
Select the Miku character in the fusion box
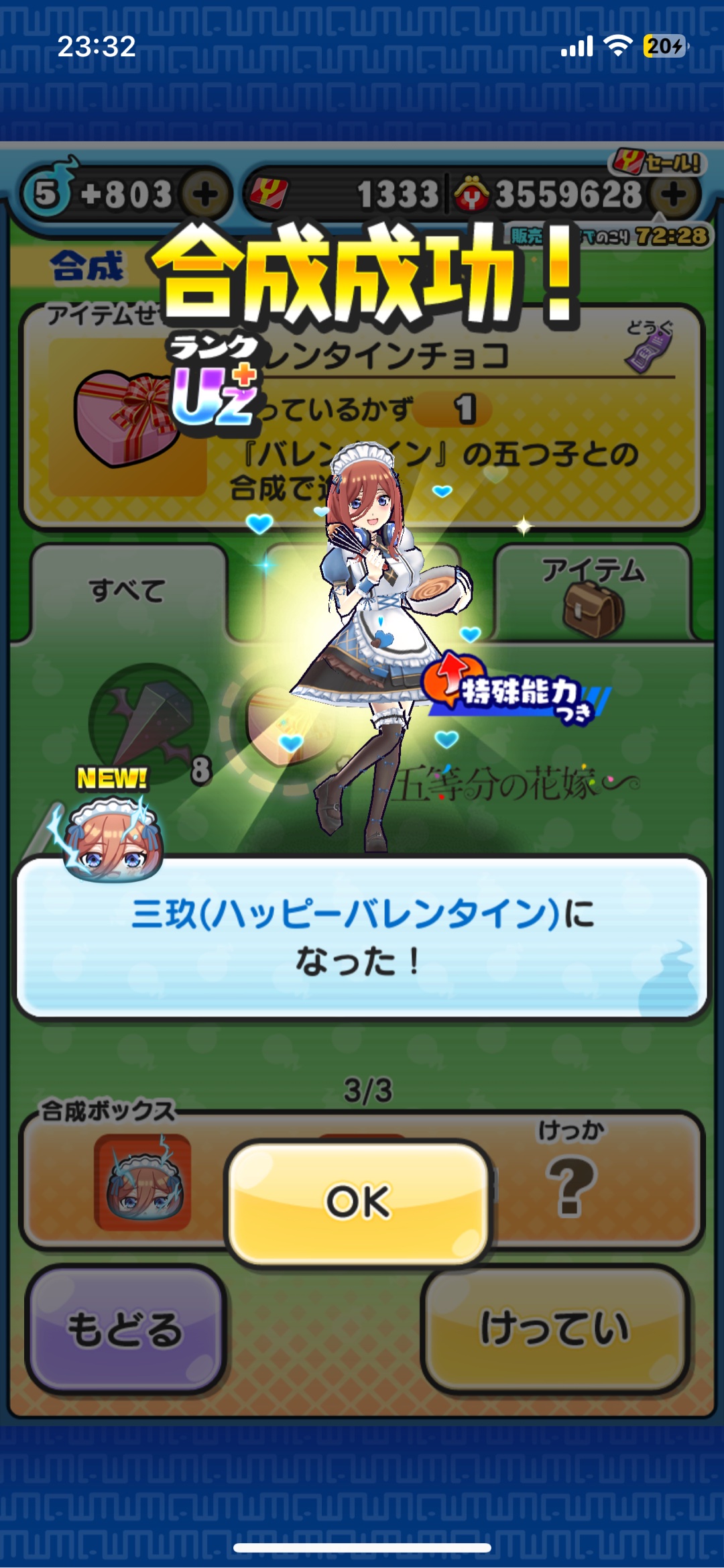click(x=143, y=1182)
